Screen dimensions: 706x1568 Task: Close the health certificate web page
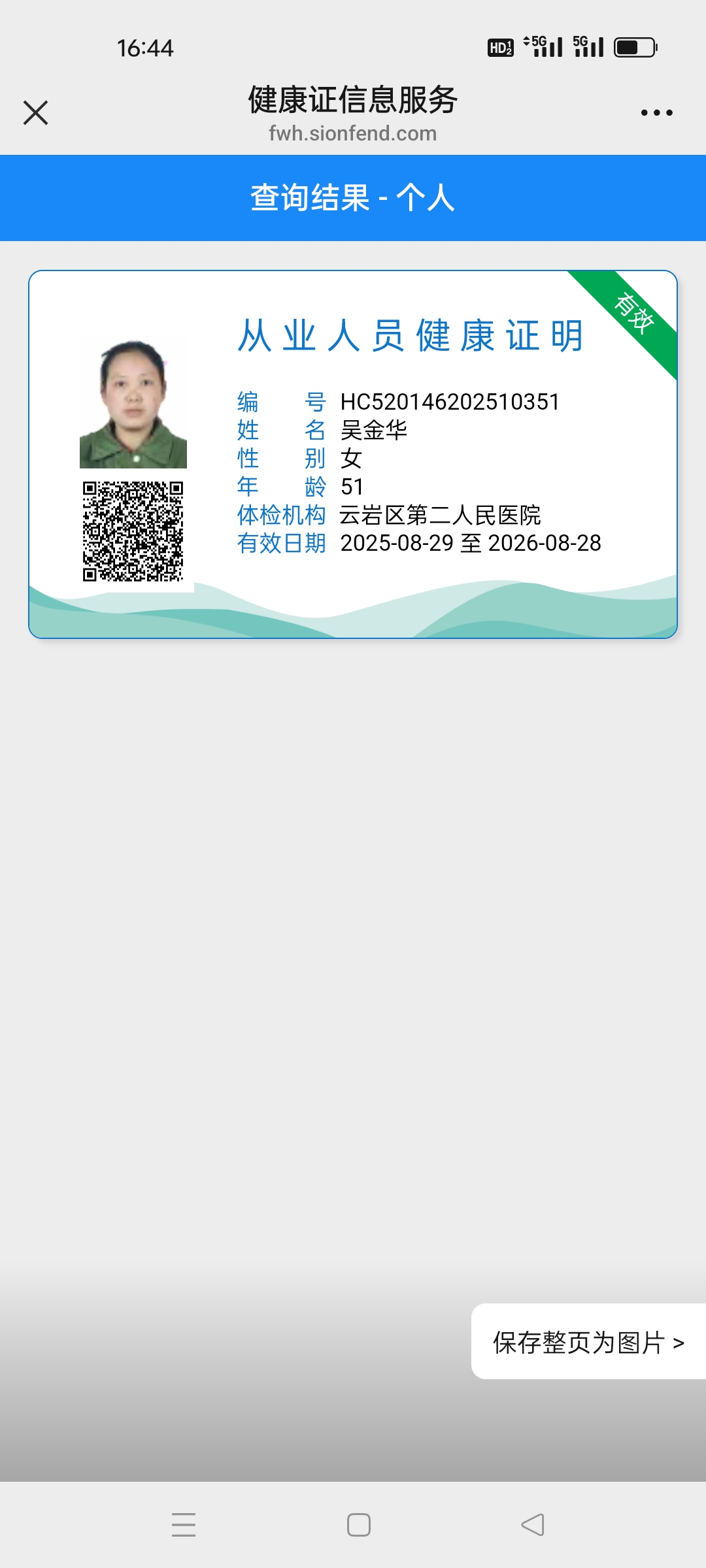pos(36,112)
